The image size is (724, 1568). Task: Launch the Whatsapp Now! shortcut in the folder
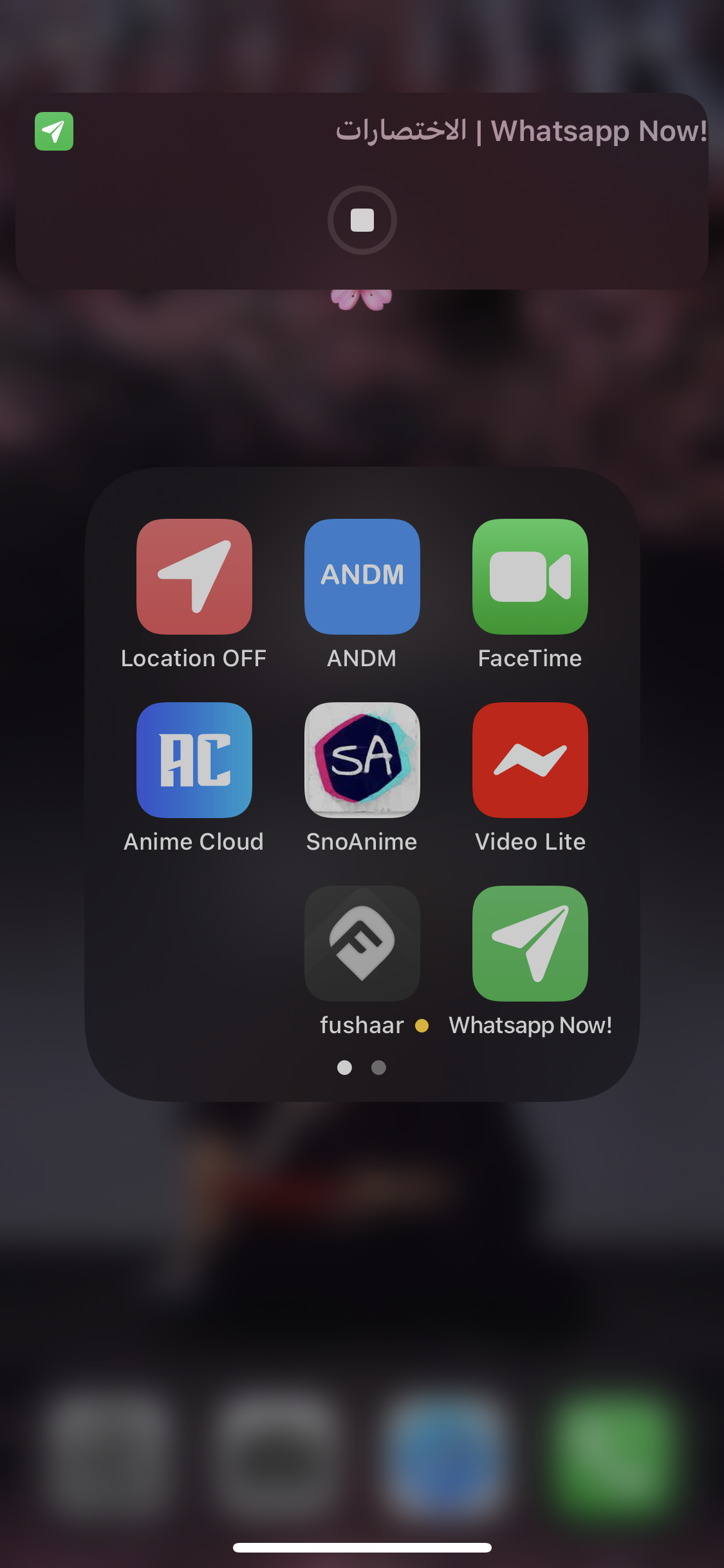(x=530, y=944)
